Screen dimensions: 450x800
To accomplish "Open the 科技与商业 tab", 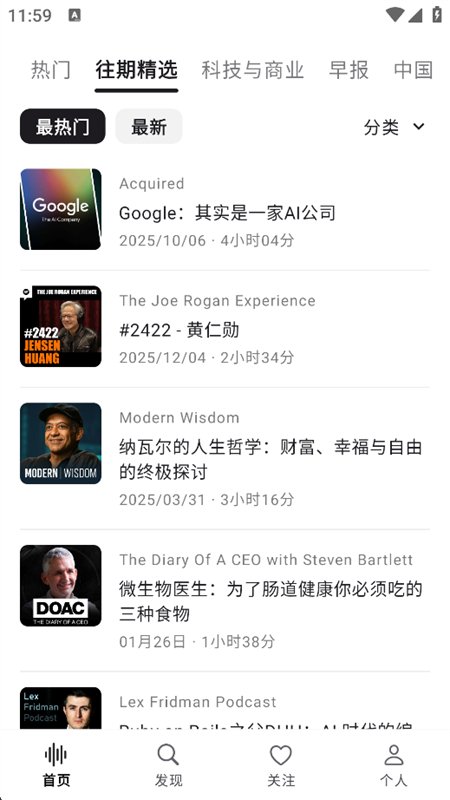I will pyautogui.click(x=253, y=70).
